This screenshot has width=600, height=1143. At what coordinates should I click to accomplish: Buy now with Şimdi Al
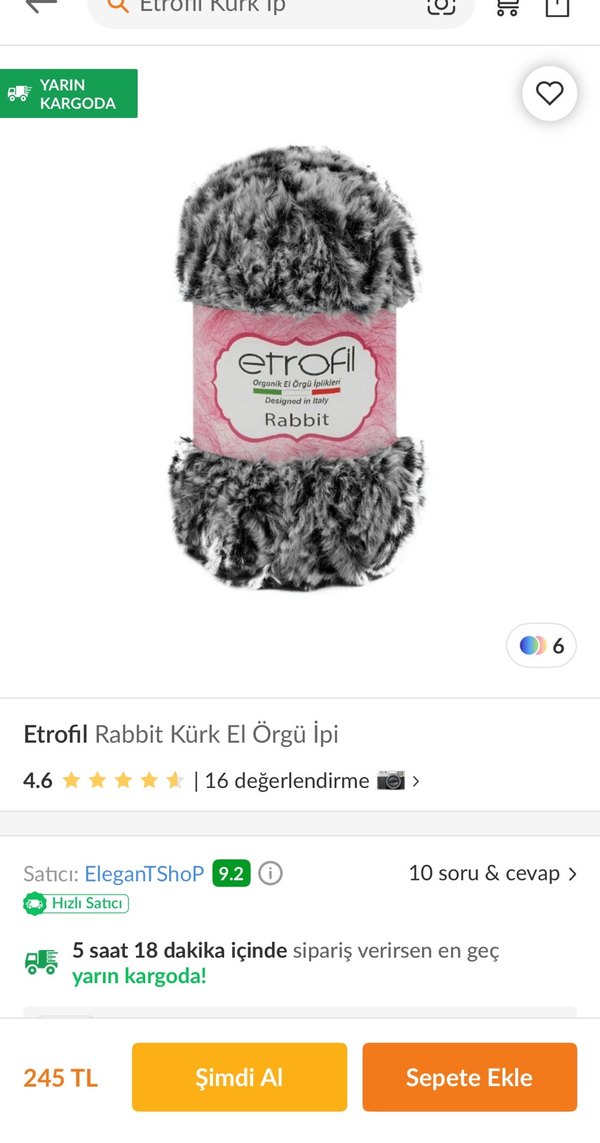pyautogui.click(x=239, y=1077)
